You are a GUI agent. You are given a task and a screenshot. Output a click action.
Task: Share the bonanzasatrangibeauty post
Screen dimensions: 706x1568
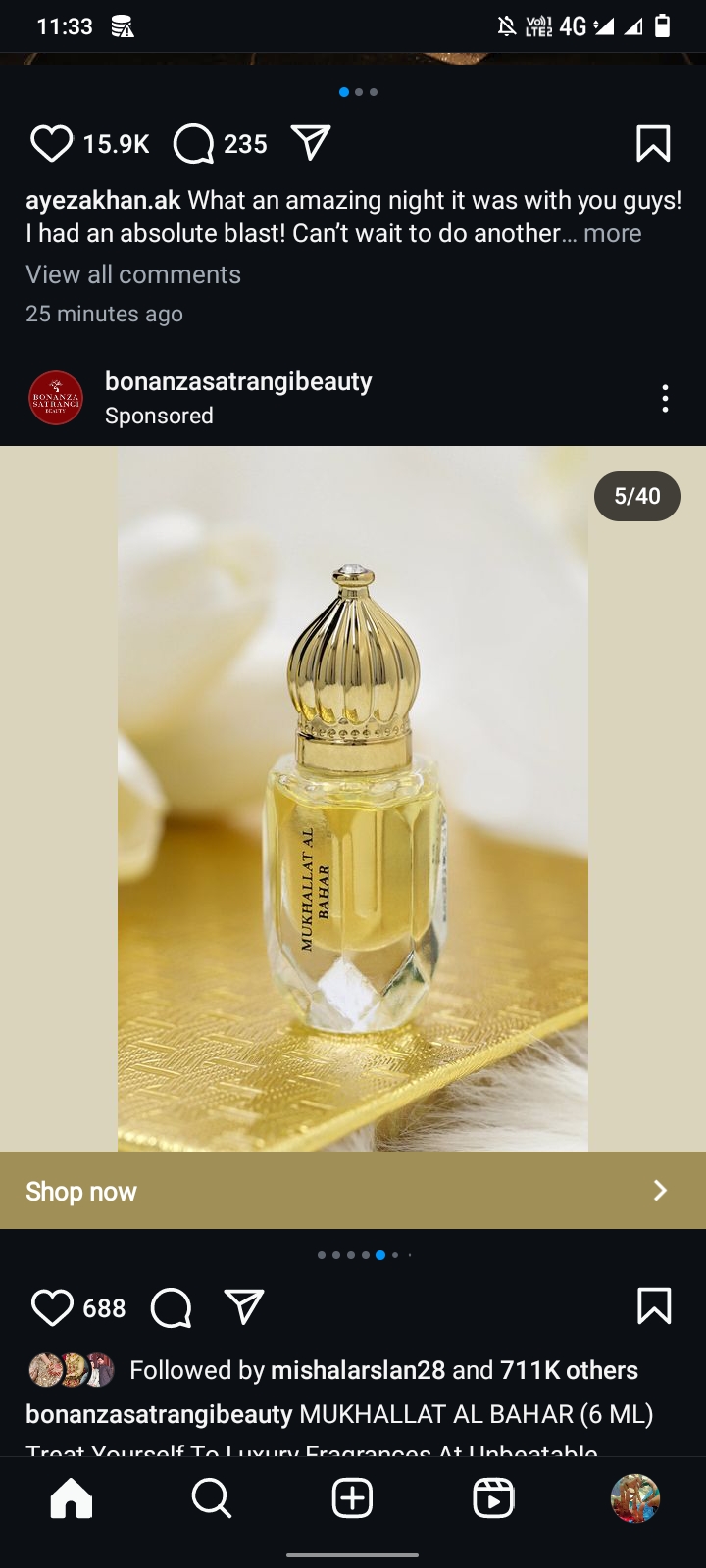(244, 1306)
